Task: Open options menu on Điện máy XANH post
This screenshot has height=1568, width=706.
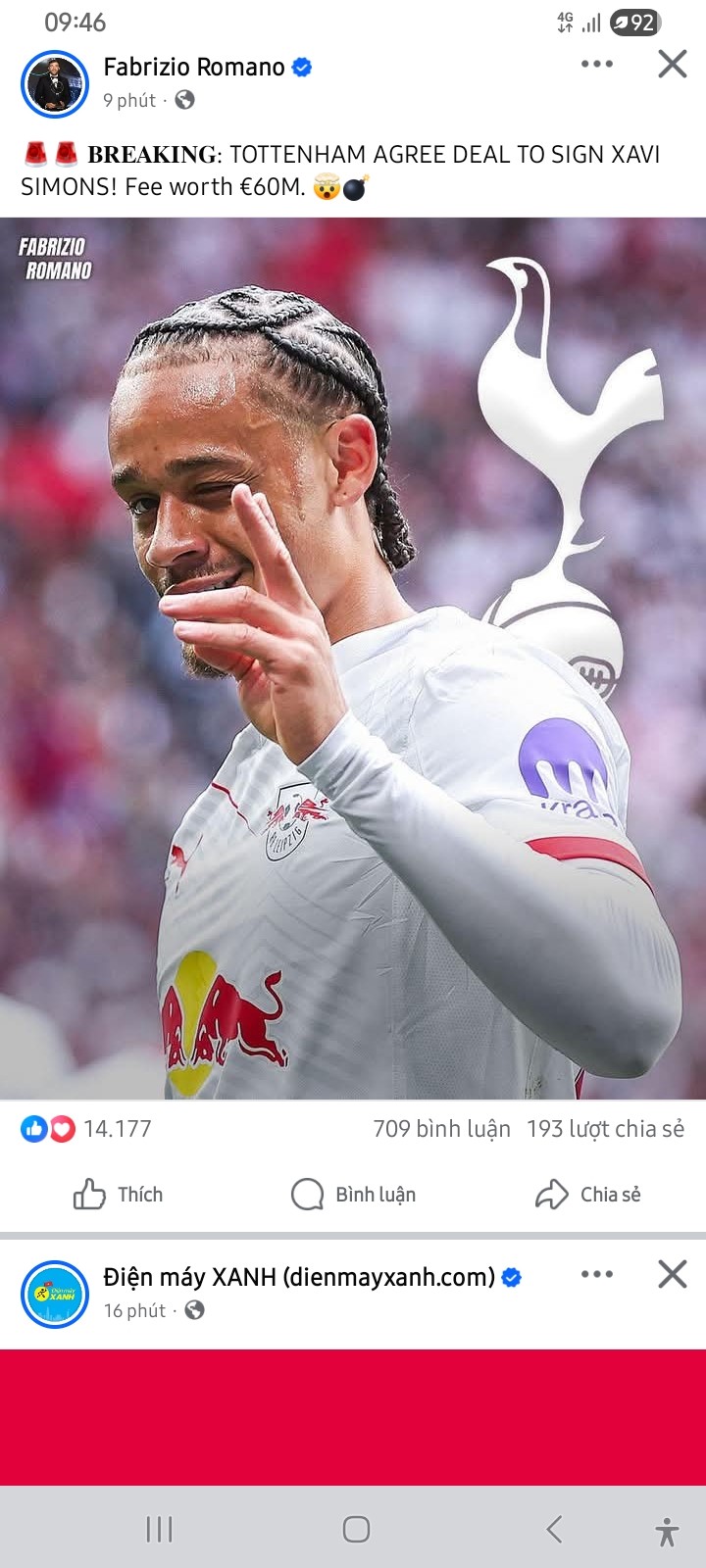Action: click(x=596, y=1275)
